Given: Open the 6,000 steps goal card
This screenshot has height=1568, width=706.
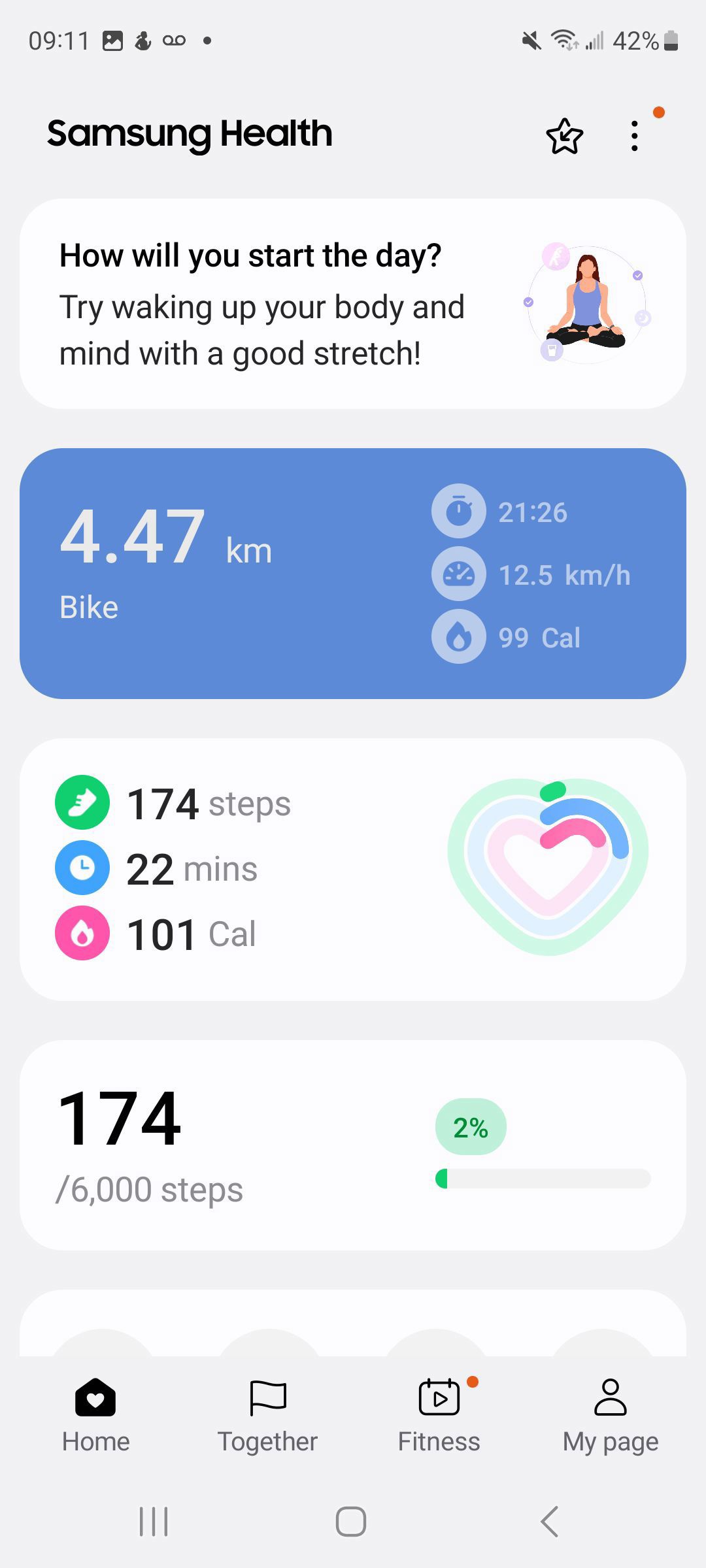Looking at the screenshot, I should pos(353,1145).
